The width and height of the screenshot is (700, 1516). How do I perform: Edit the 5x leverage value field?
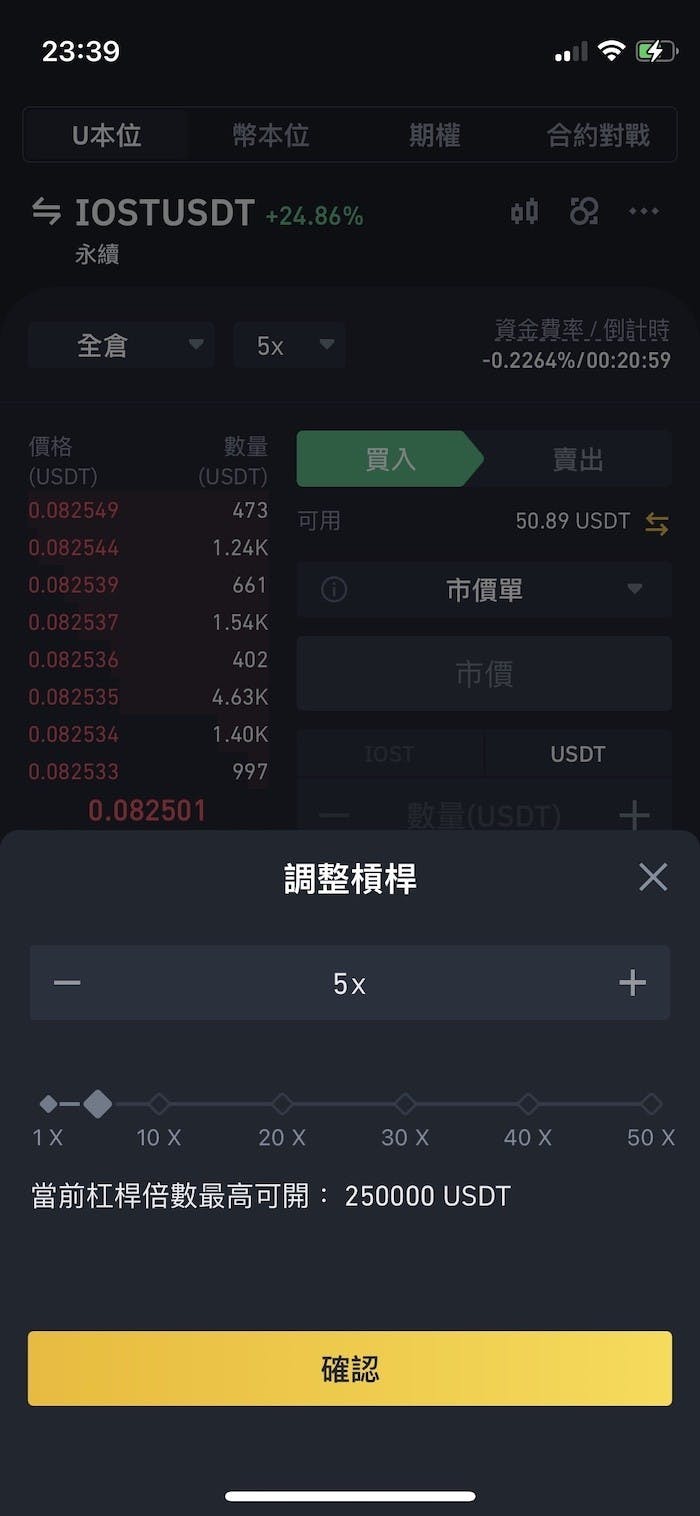tap(349, 984)
